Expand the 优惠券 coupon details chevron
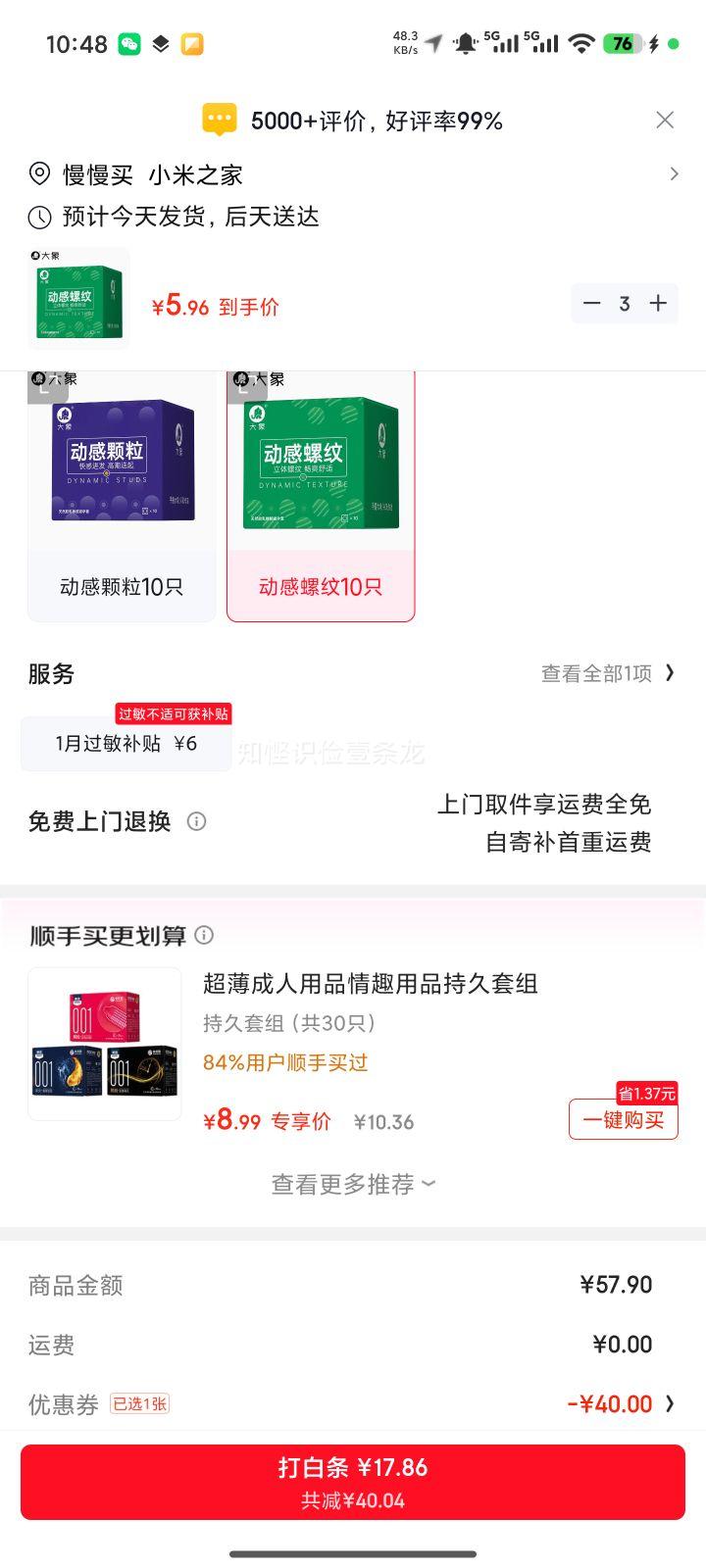 (x=670, y=1403)
